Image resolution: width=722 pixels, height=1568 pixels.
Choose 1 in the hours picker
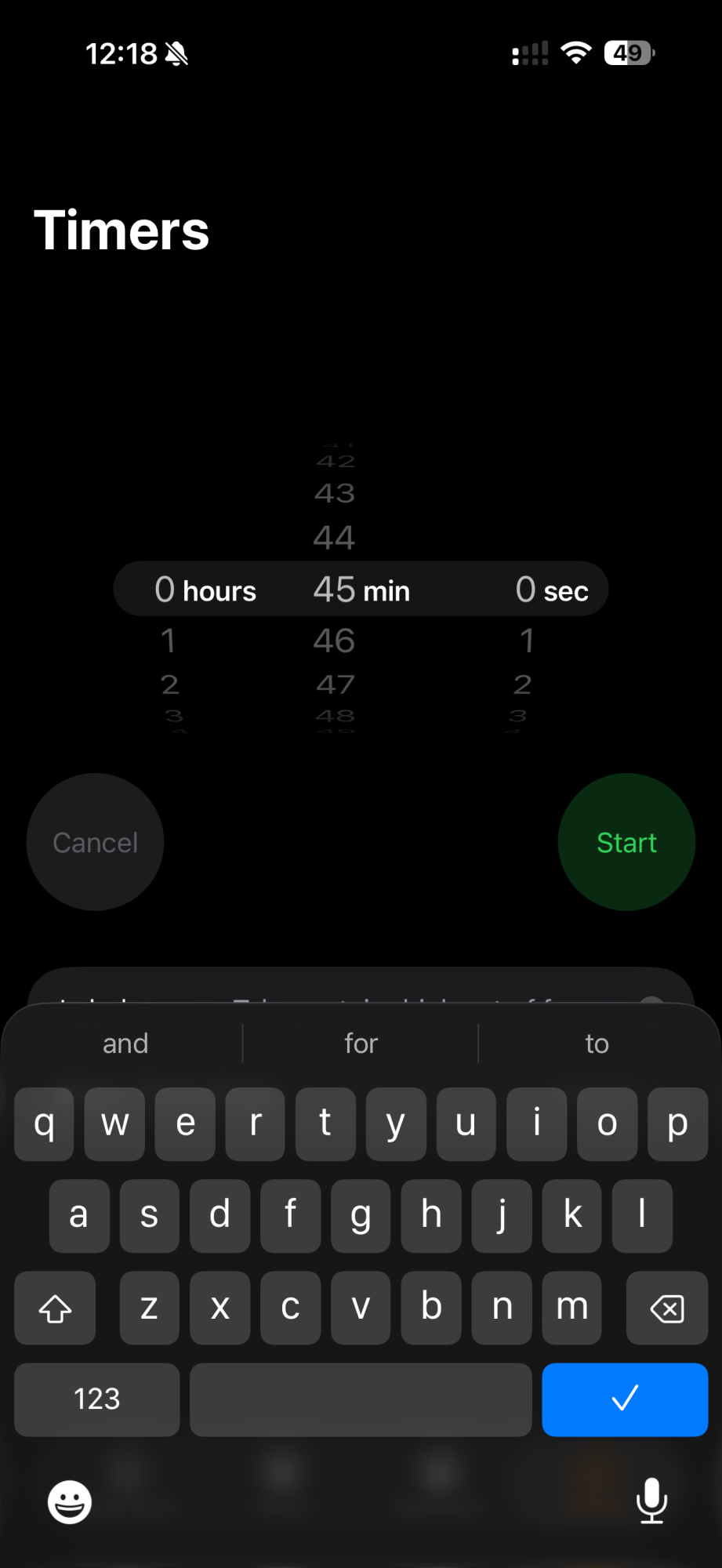pos(168,641)
